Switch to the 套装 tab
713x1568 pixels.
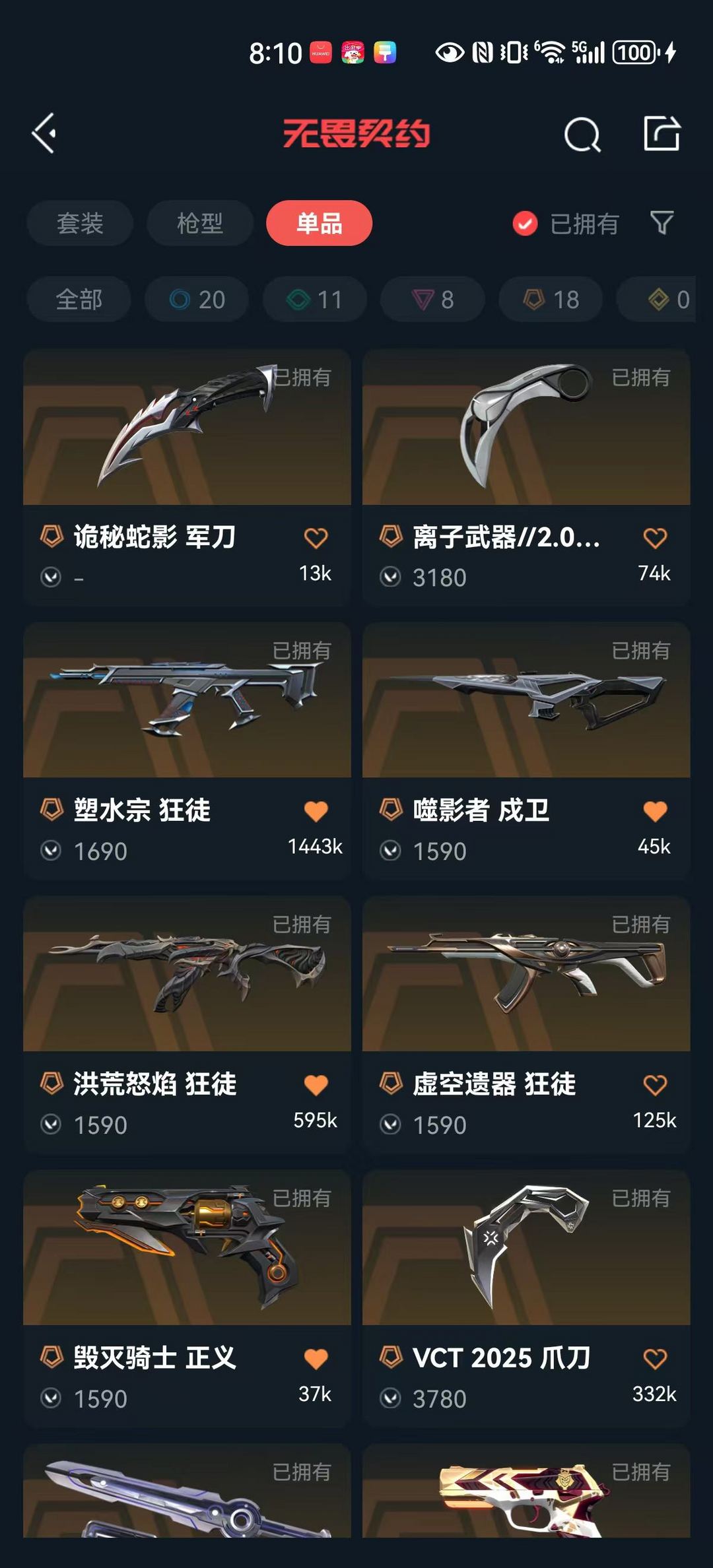[x=80, y=223]
